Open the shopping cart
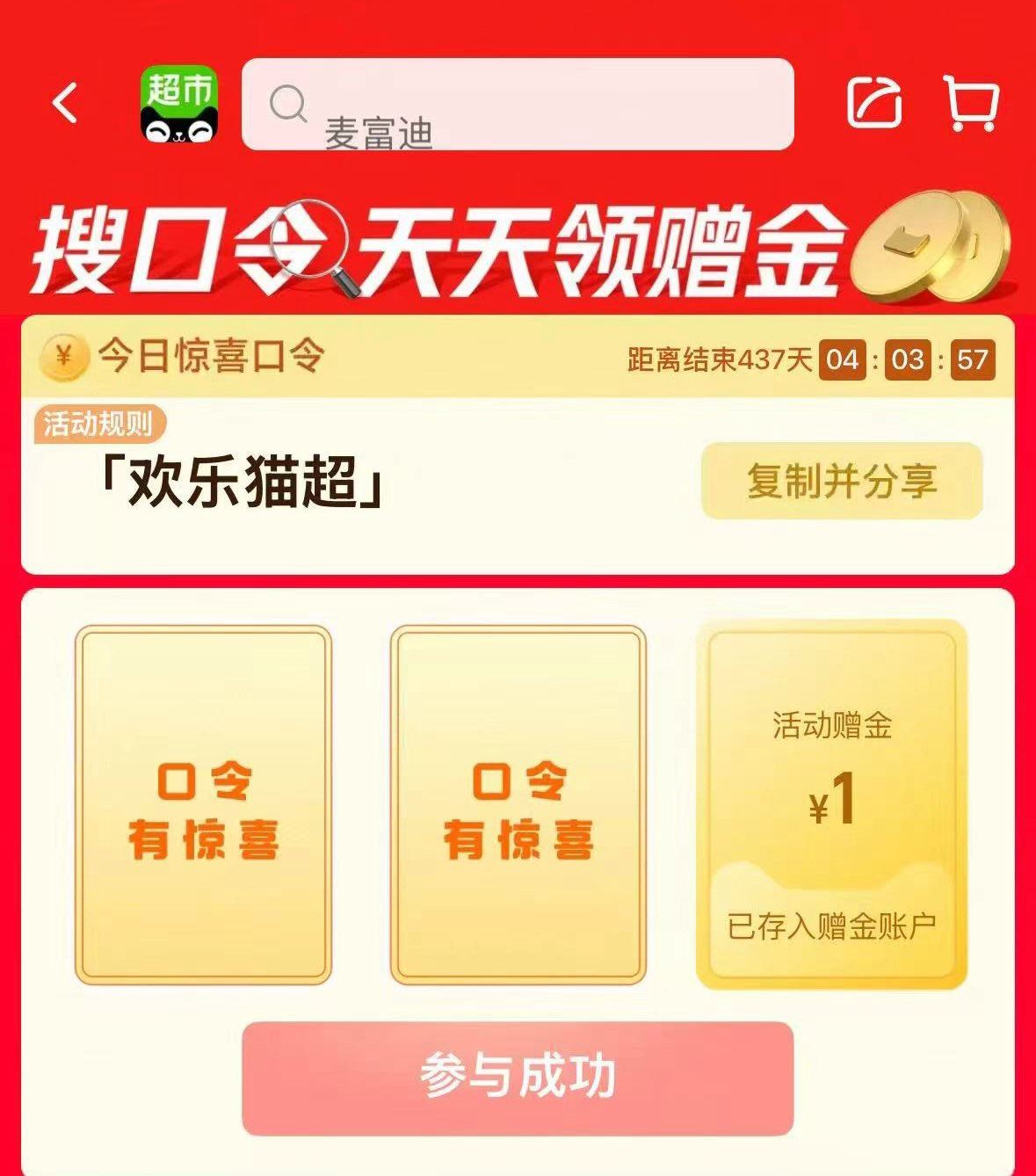Viewport: 1036px width, 1176px height. 972,104
